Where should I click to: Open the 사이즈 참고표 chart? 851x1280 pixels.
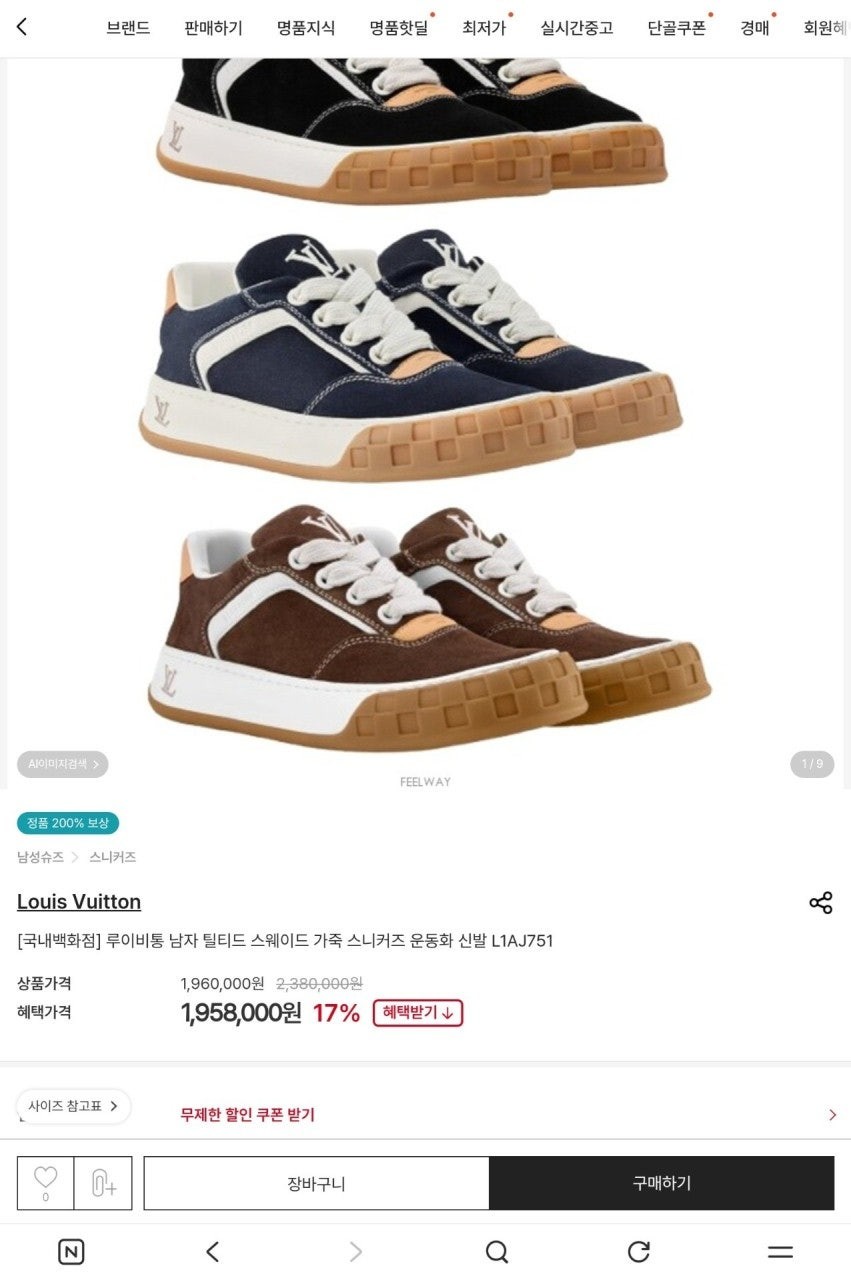pyautogui.click(x=73, y=1106)
